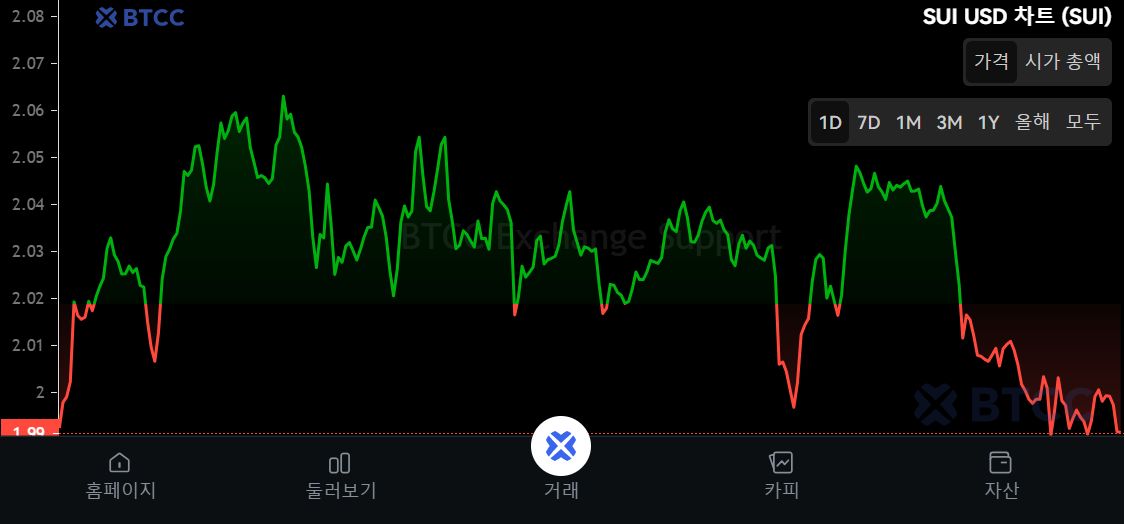Open the 둘러보기 tab

[340, 475]
